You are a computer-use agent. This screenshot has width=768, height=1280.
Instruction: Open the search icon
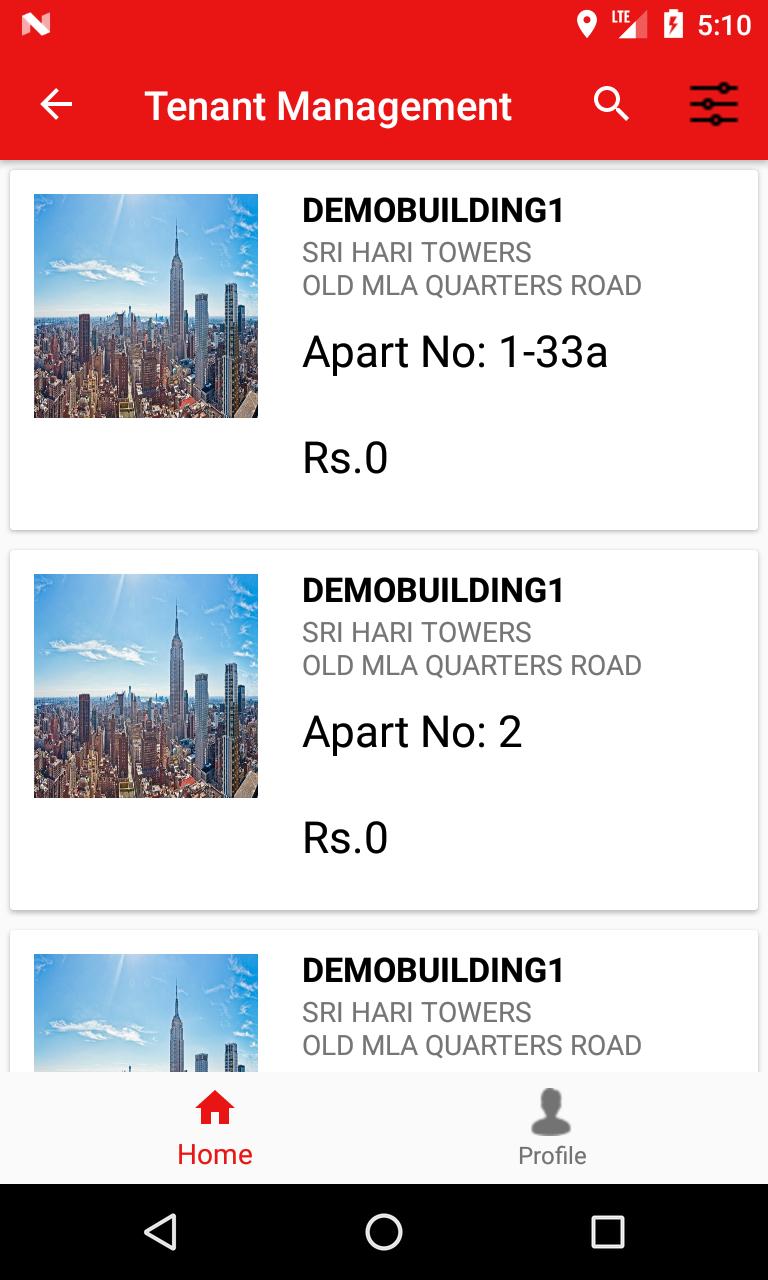[611, 104]
